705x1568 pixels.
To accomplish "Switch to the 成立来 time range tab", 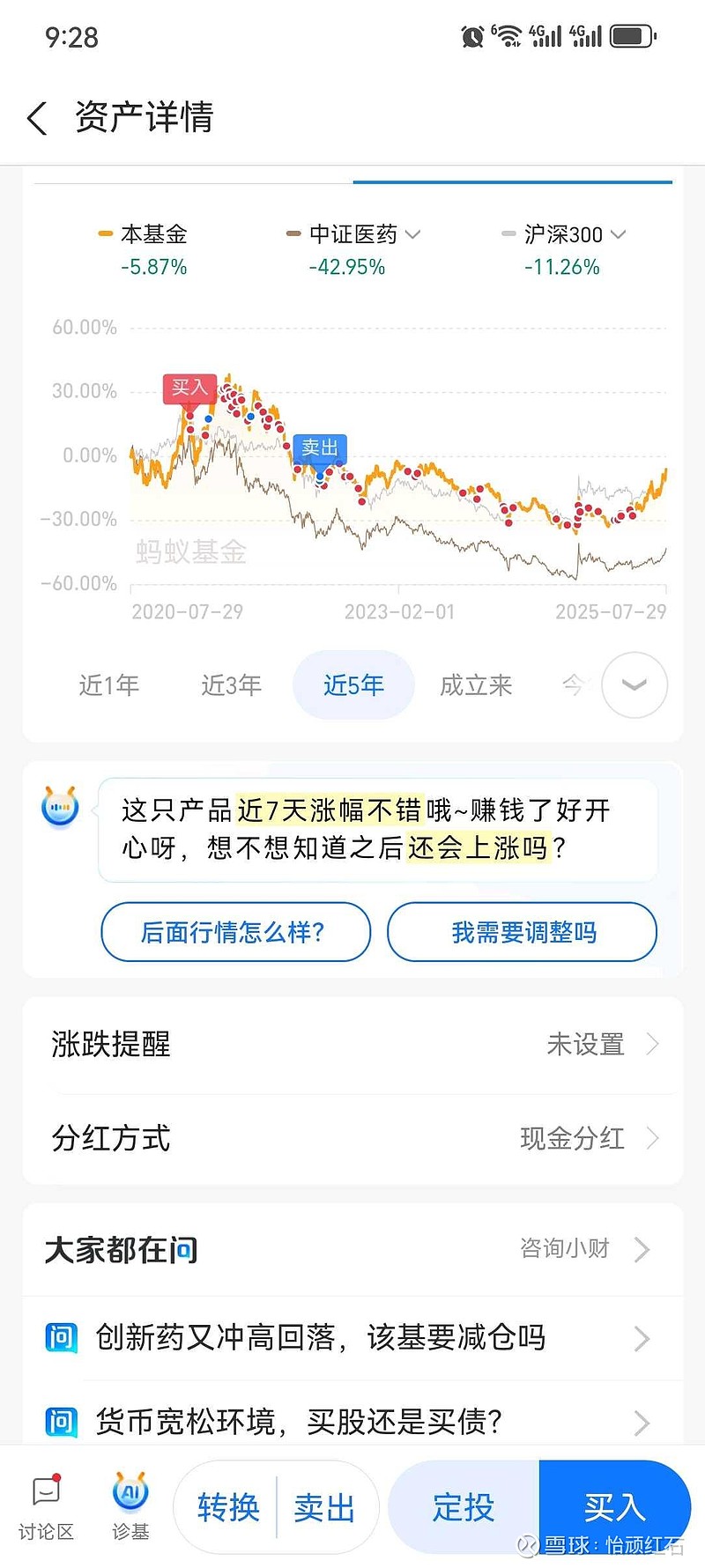I will coord(475,685).
